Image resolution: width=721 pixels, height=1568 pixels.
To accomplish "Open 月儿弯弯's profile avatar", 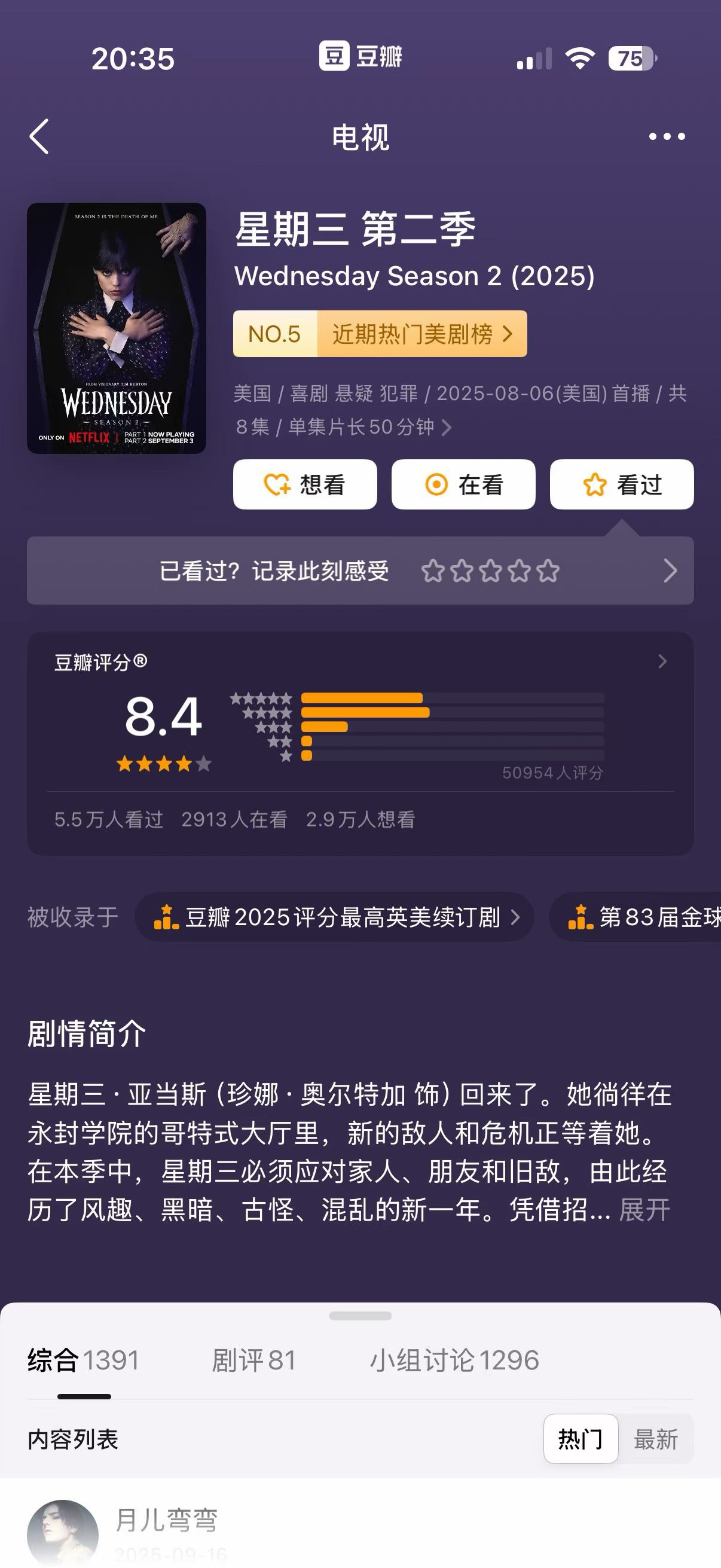I will (x=63, y=1534).
